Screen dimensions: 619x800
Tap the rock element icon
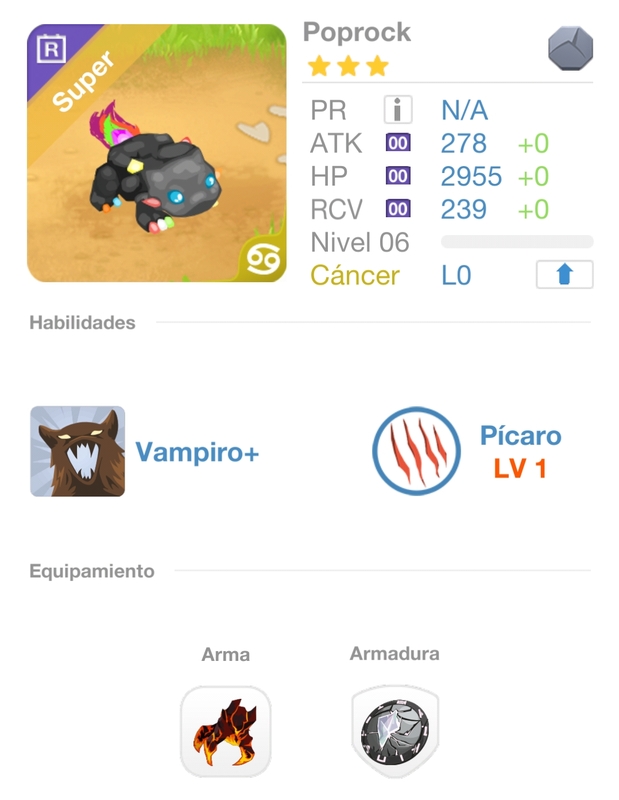[x=570, y=48]
